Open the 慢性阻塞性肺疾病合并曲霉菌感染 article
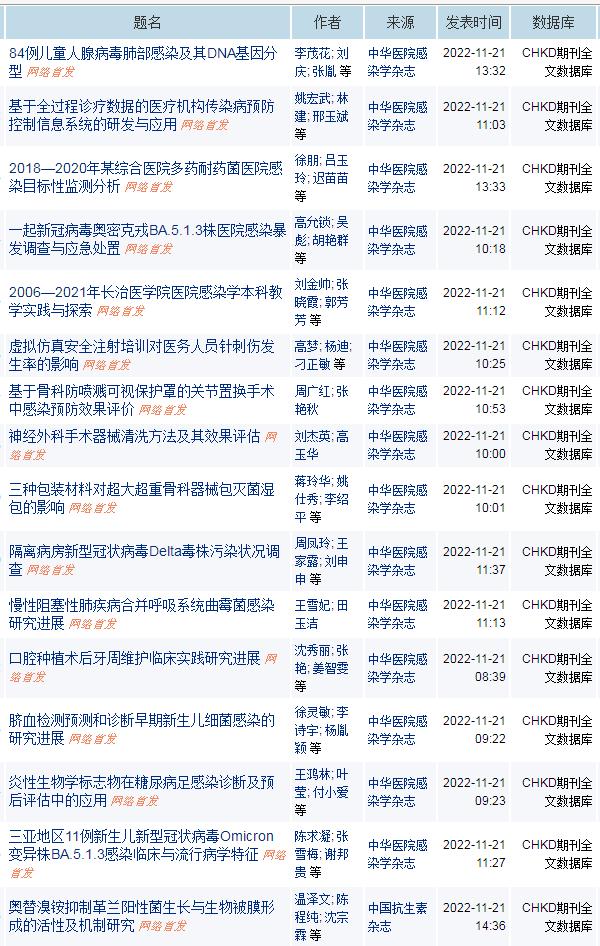The height and width of the screenshot is (946, 600). [x=140, y=605]
